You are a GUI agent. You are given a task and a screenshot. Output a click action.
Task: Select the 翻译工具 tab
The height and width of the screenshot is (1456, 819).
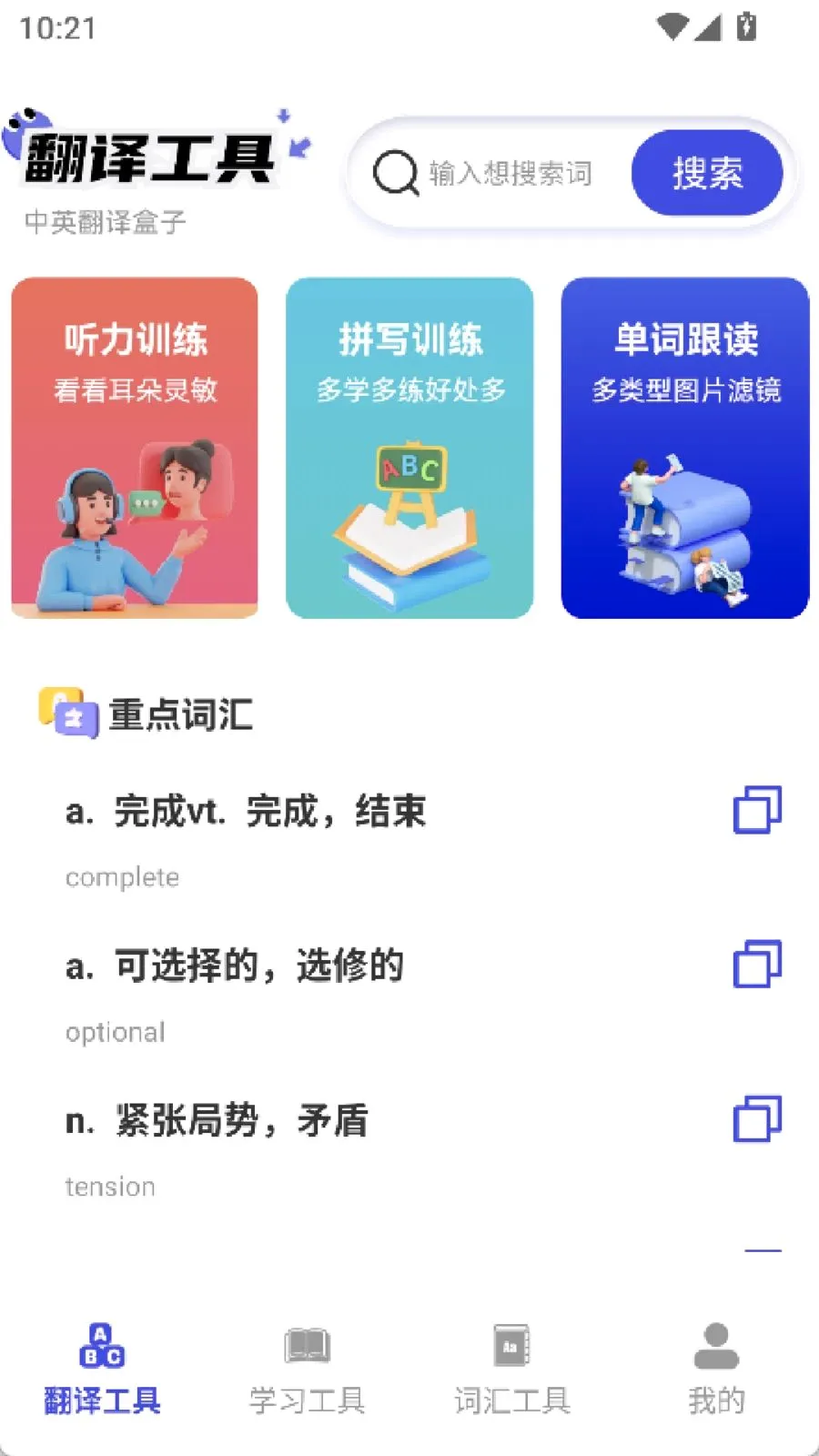[102, 1370]
